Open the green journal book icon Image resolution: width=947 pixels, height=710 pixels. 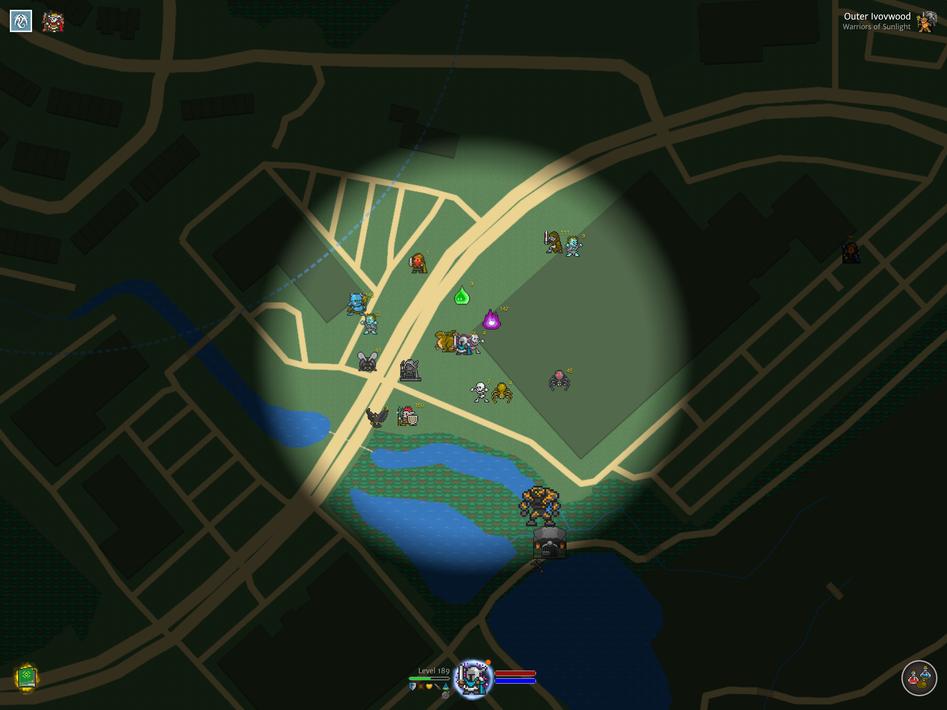(27, 677)
